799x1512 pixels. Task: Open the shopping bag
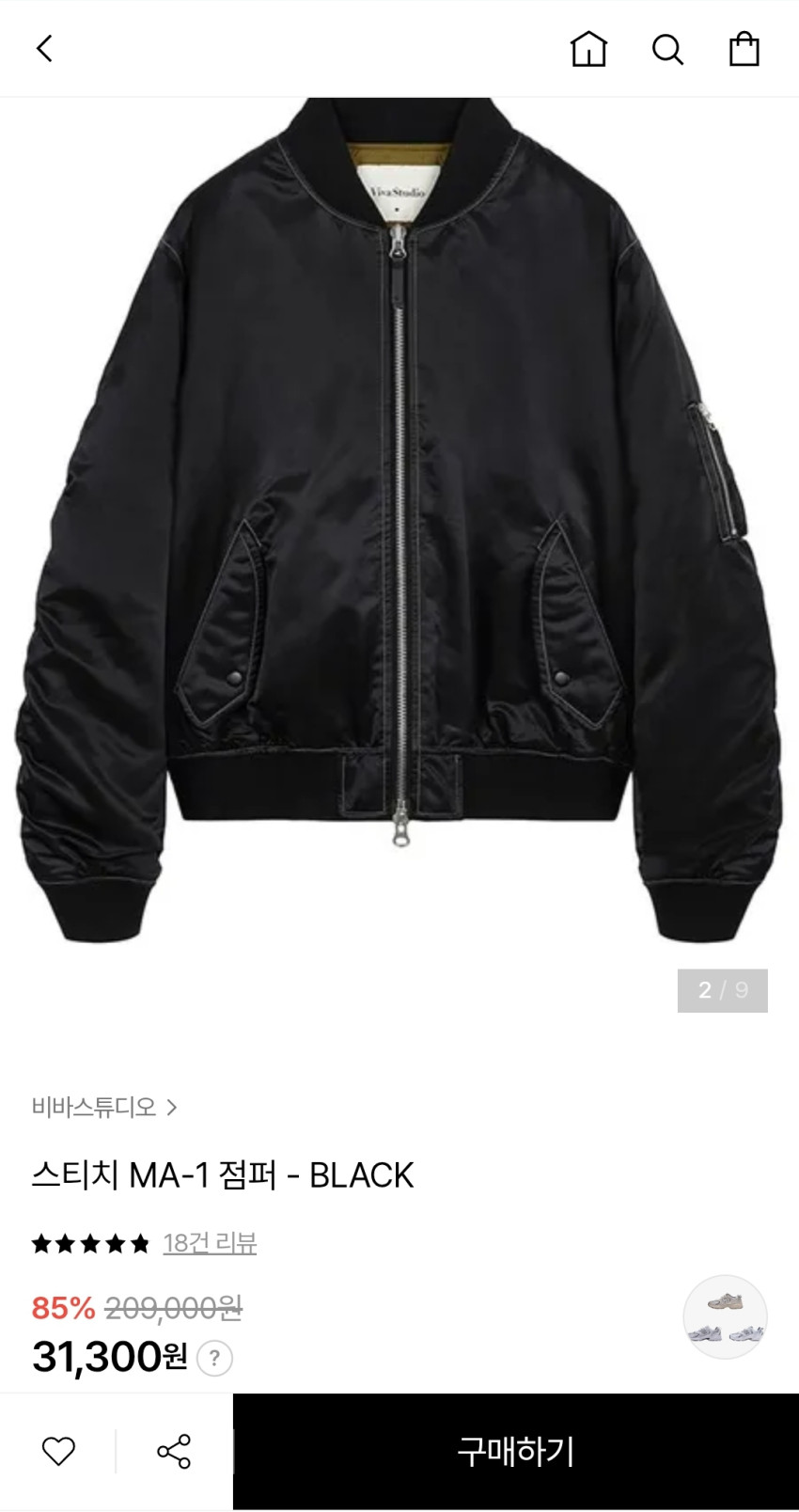click(x=744, y=49)
